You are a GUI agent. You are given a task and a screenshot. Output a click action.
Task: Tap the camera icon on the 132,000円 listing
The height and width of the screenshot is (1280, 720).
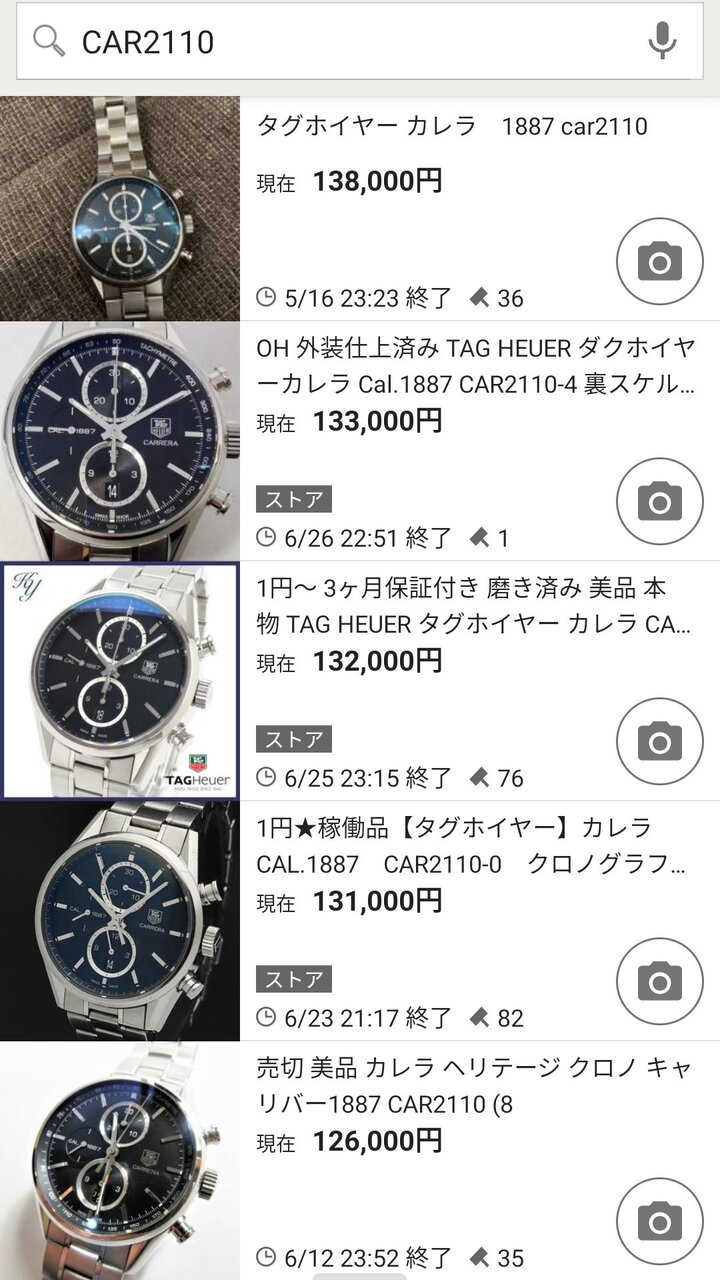pos(660,742)
